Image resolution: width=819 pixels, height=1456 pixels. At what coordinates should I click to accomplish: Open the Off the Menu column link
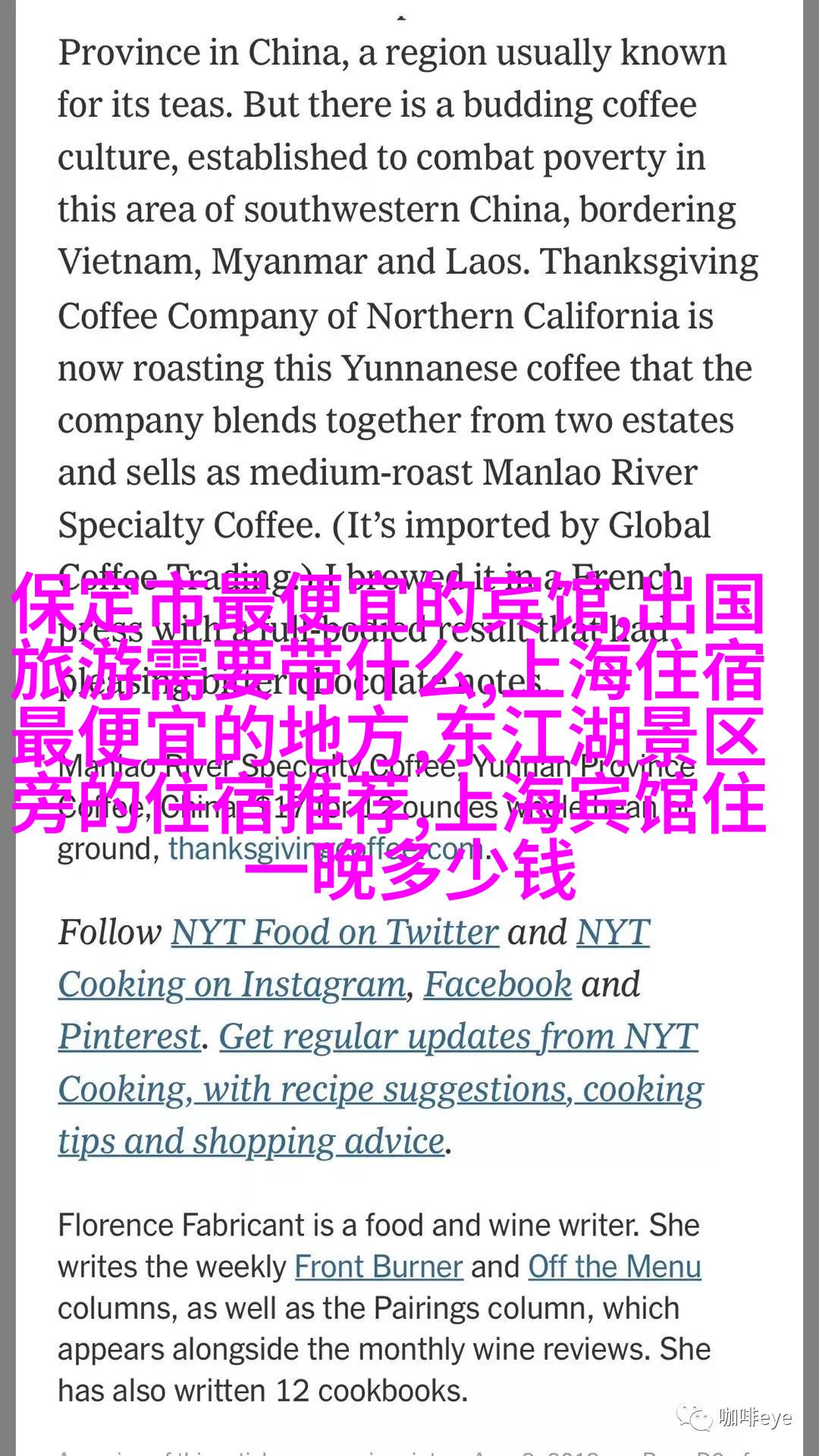[x=614, y=1267]
